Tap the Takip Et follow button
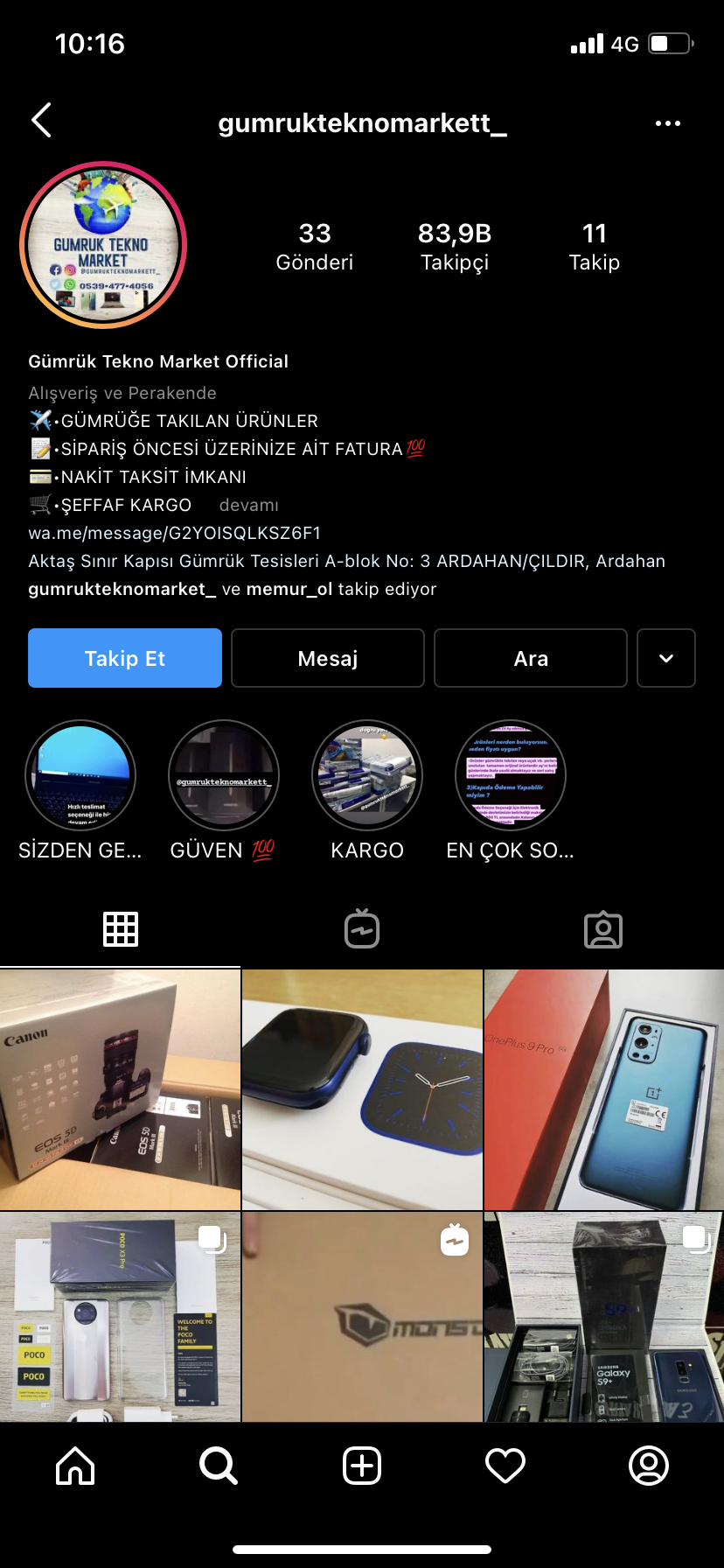 (125, 658)
